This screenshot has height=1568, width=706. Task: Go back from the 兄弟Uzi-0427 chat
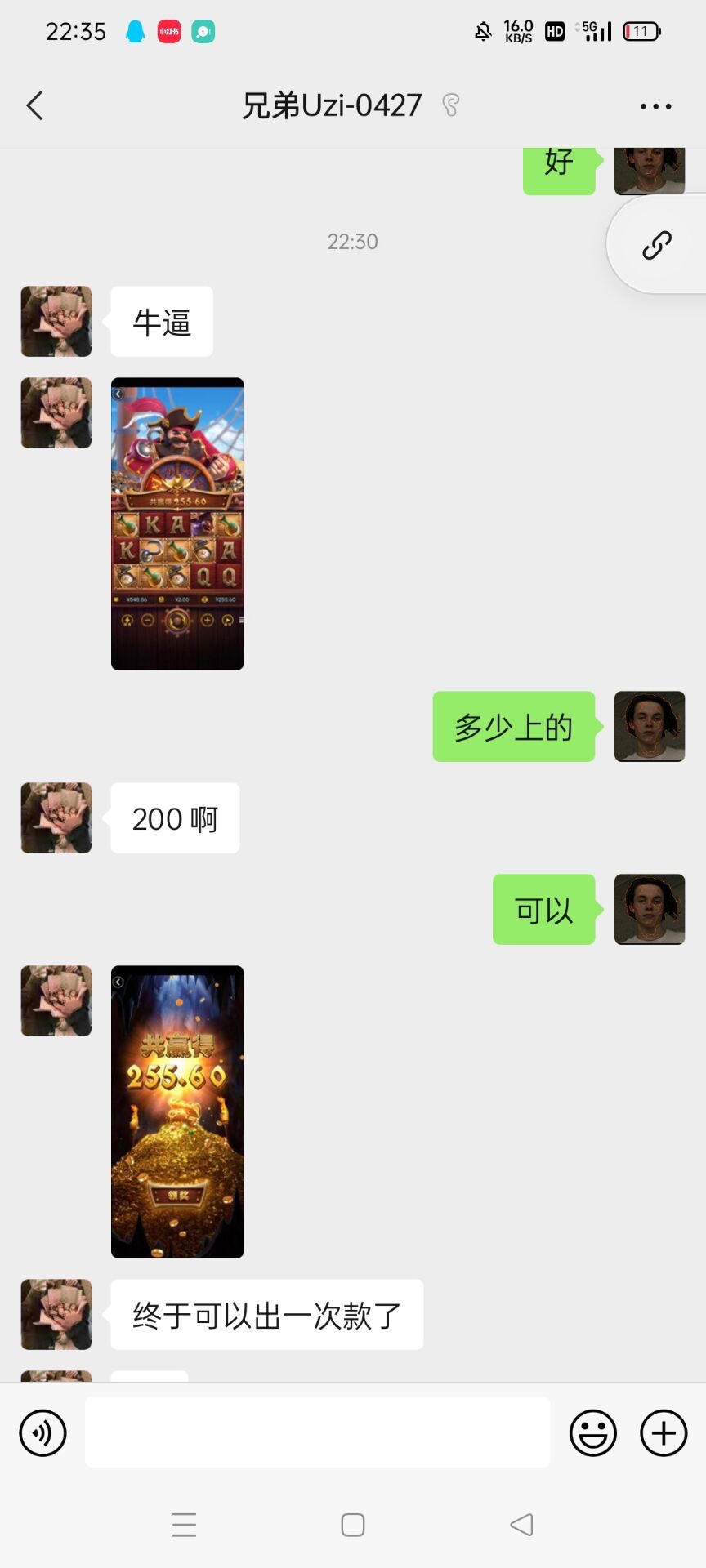[34, 105]
